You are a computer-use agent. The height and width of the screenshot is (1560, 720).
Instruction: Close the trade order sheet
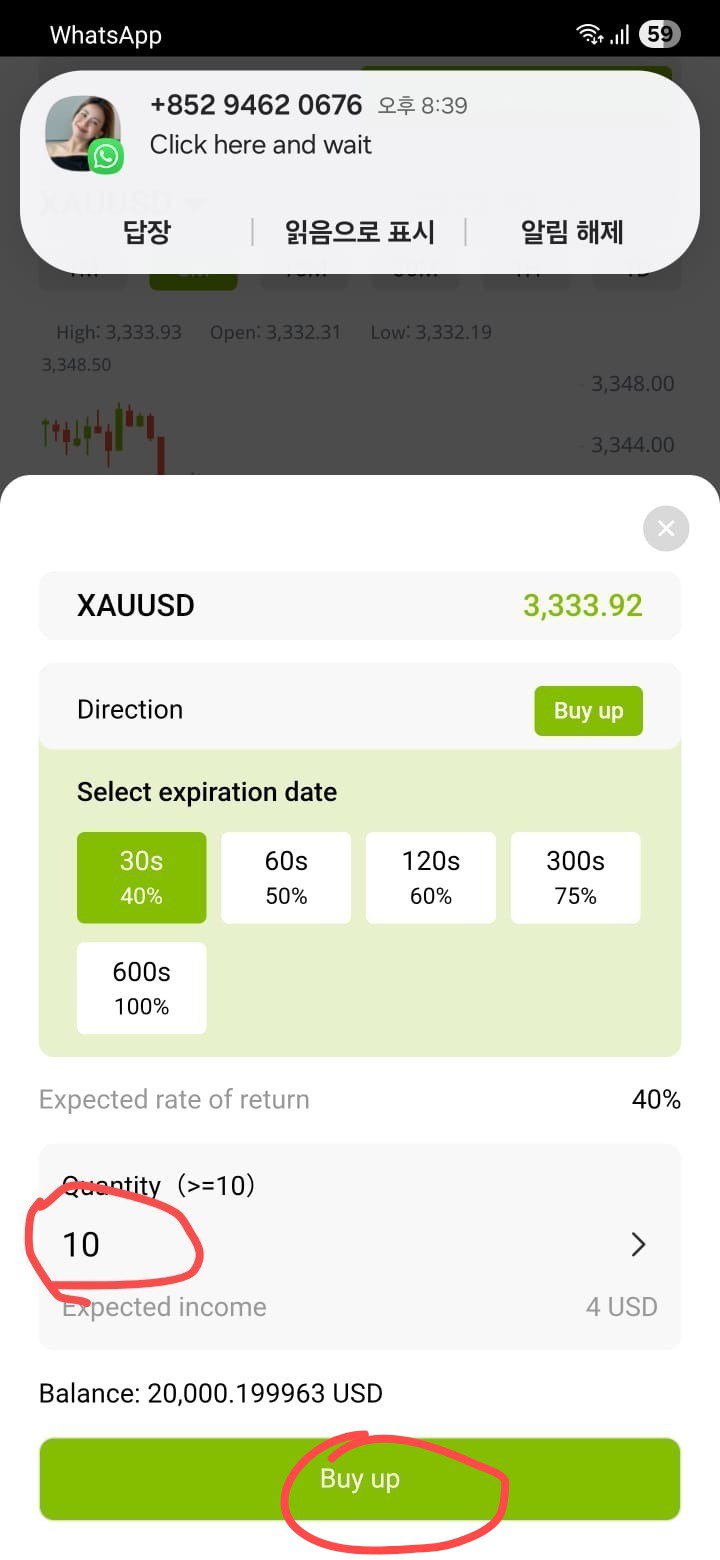click(x=666, y=528)
